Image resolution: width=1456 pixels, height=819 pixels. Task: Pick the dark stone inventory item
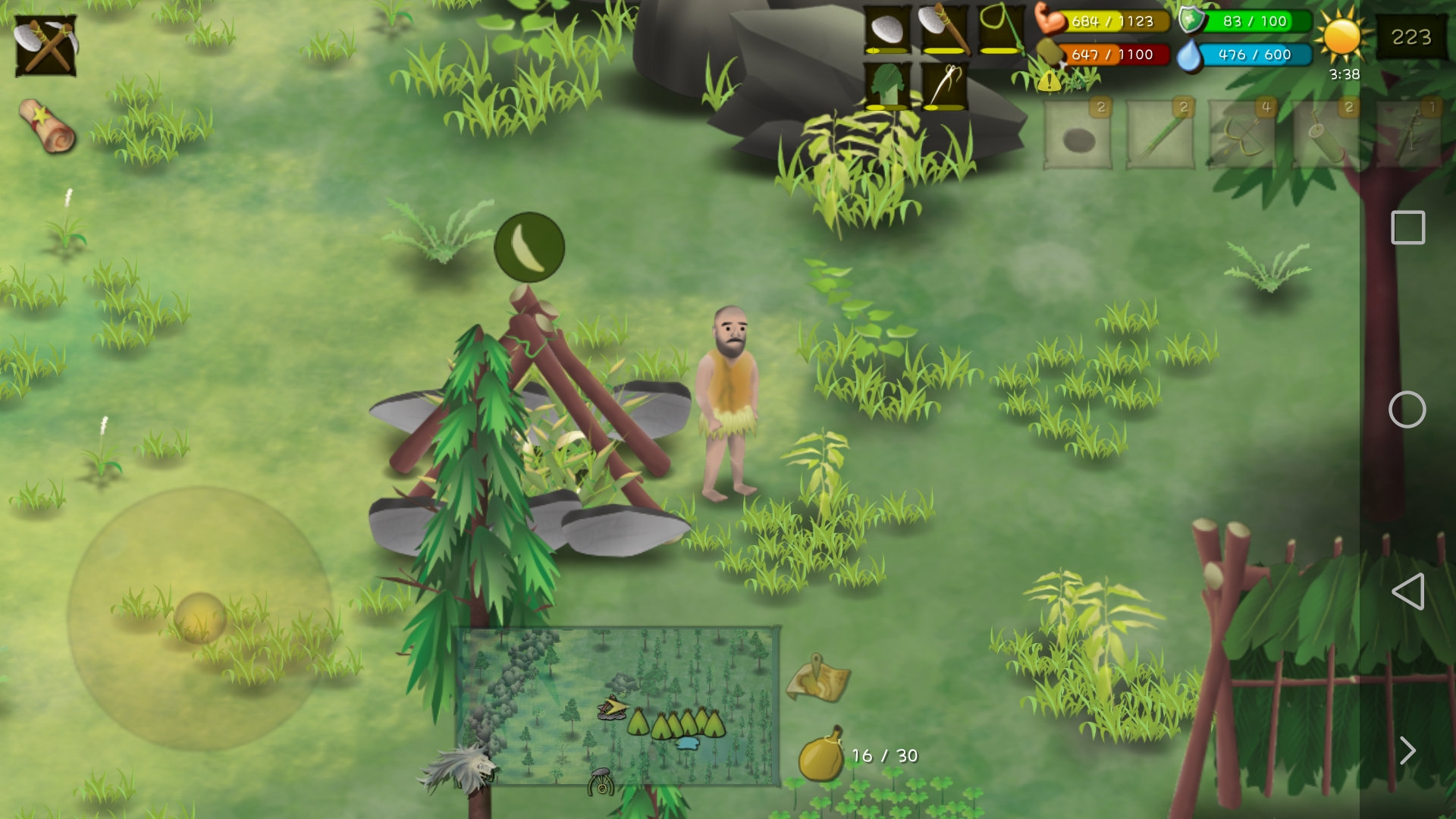coord(1078,135)
